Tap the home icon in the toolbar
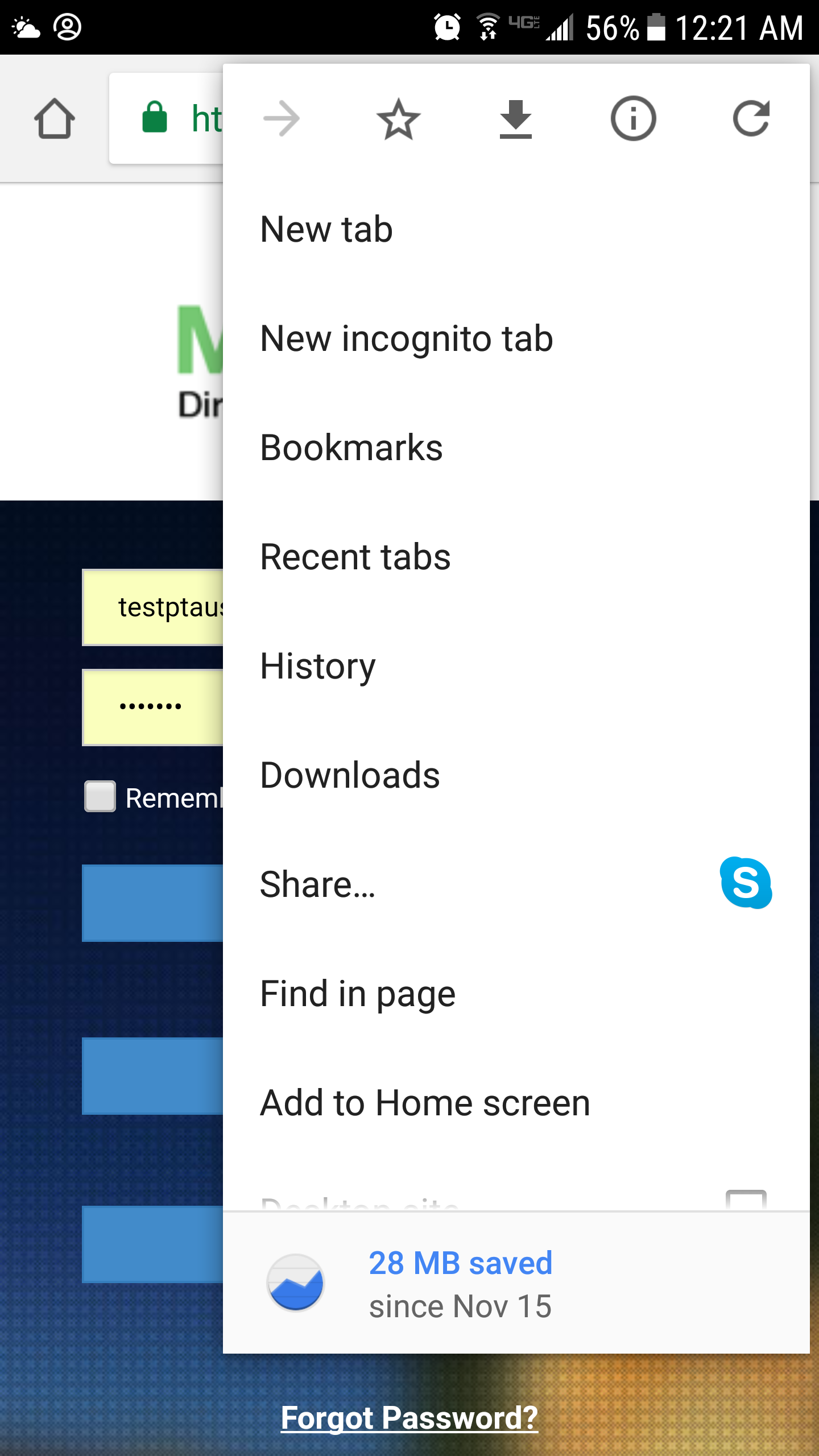The height and width of the screenshot is (1456, 819). (x=55, y=119)
